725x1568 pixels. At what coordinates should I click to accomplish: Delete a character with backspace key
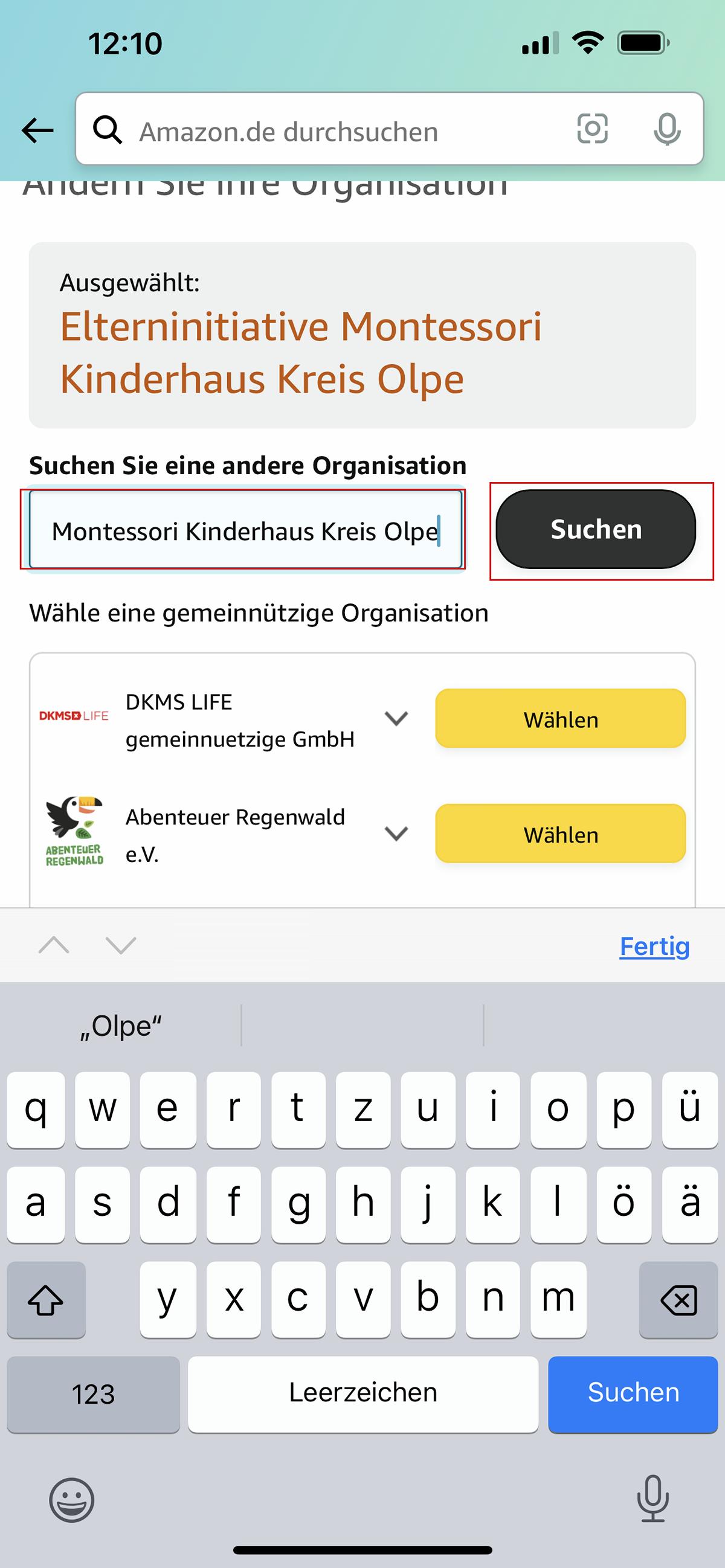[x=678, y=1300]
